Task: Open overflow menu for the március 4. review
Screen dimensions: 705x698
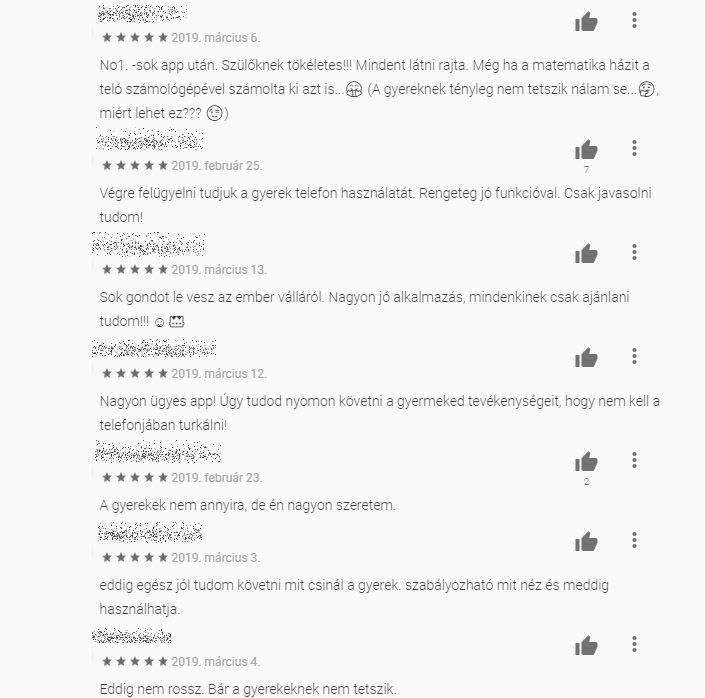Action: tap(634, 644)
